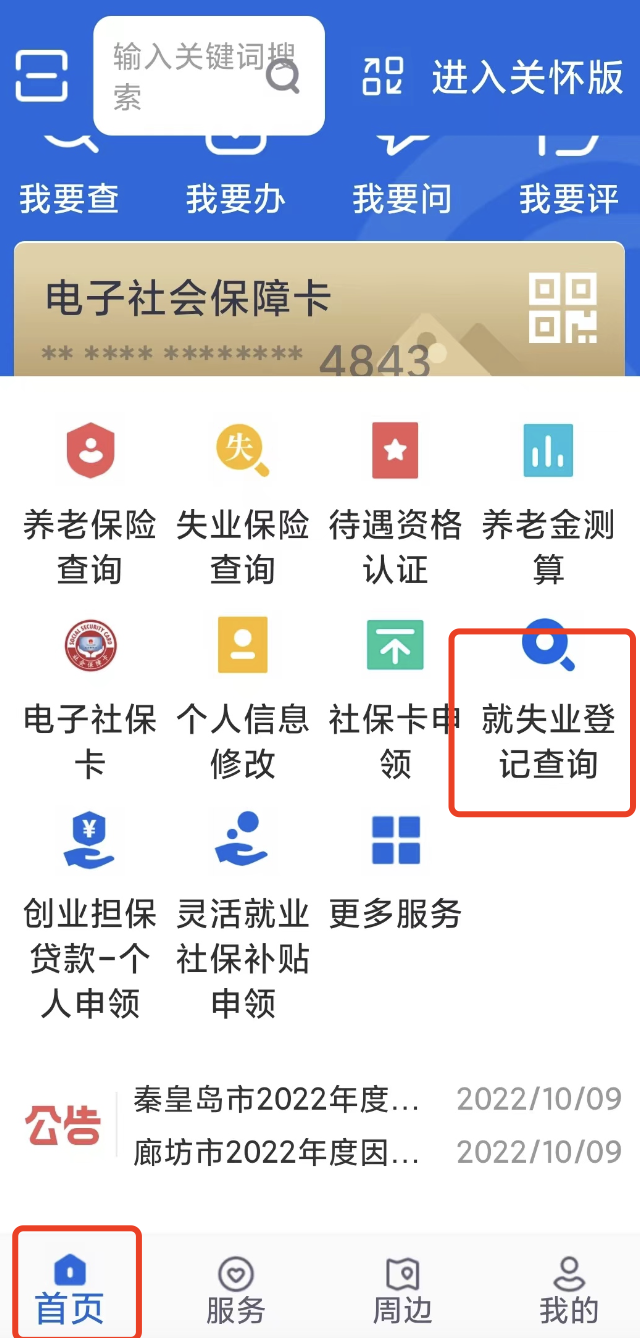Select 社保卡申领 service
Image resolution: width=640 pixels, height=1338 pixels.
pos(395,697)
